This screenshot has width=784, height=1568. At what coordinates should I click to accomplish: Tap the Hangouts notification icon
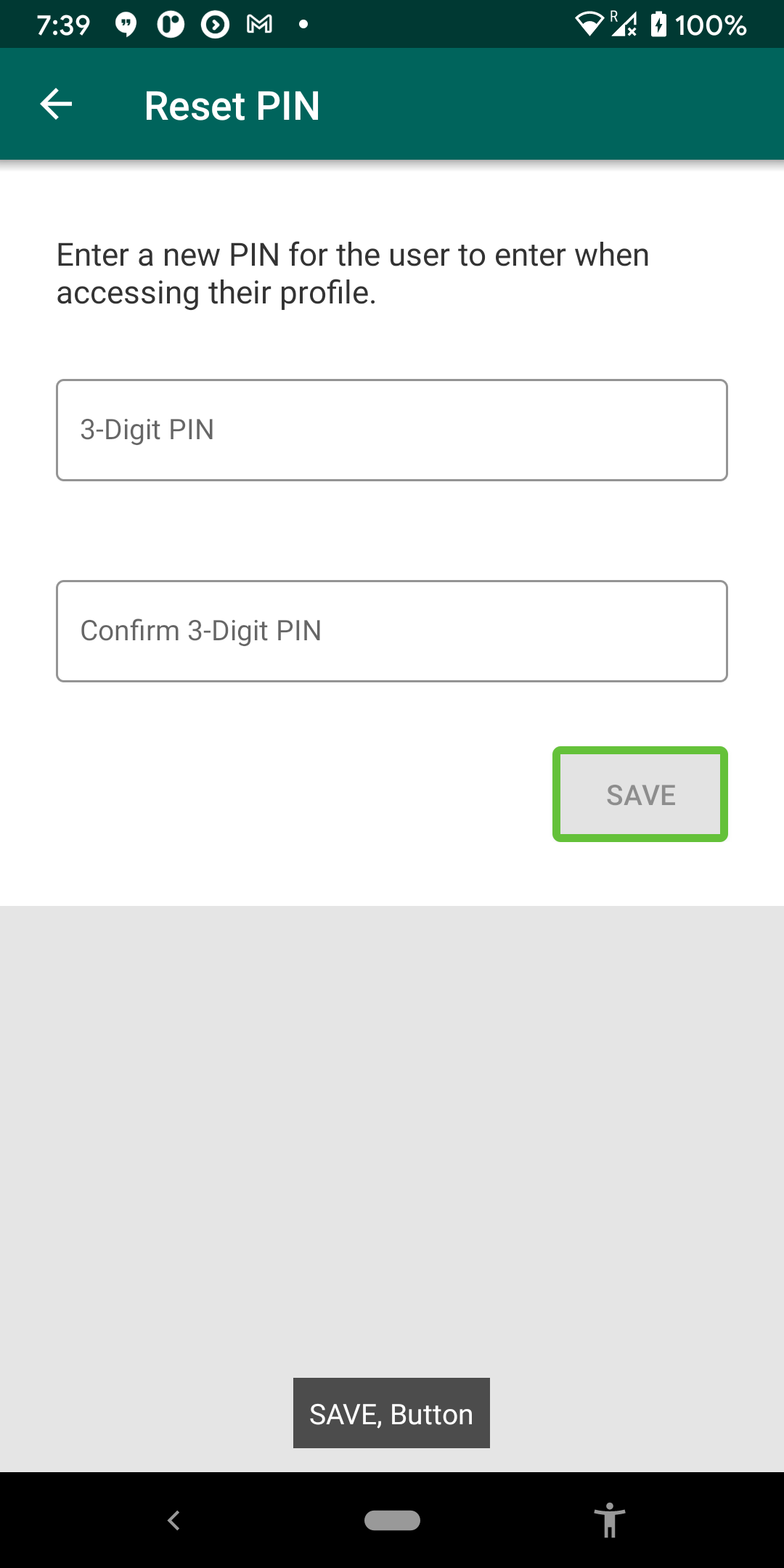(125, 24)
